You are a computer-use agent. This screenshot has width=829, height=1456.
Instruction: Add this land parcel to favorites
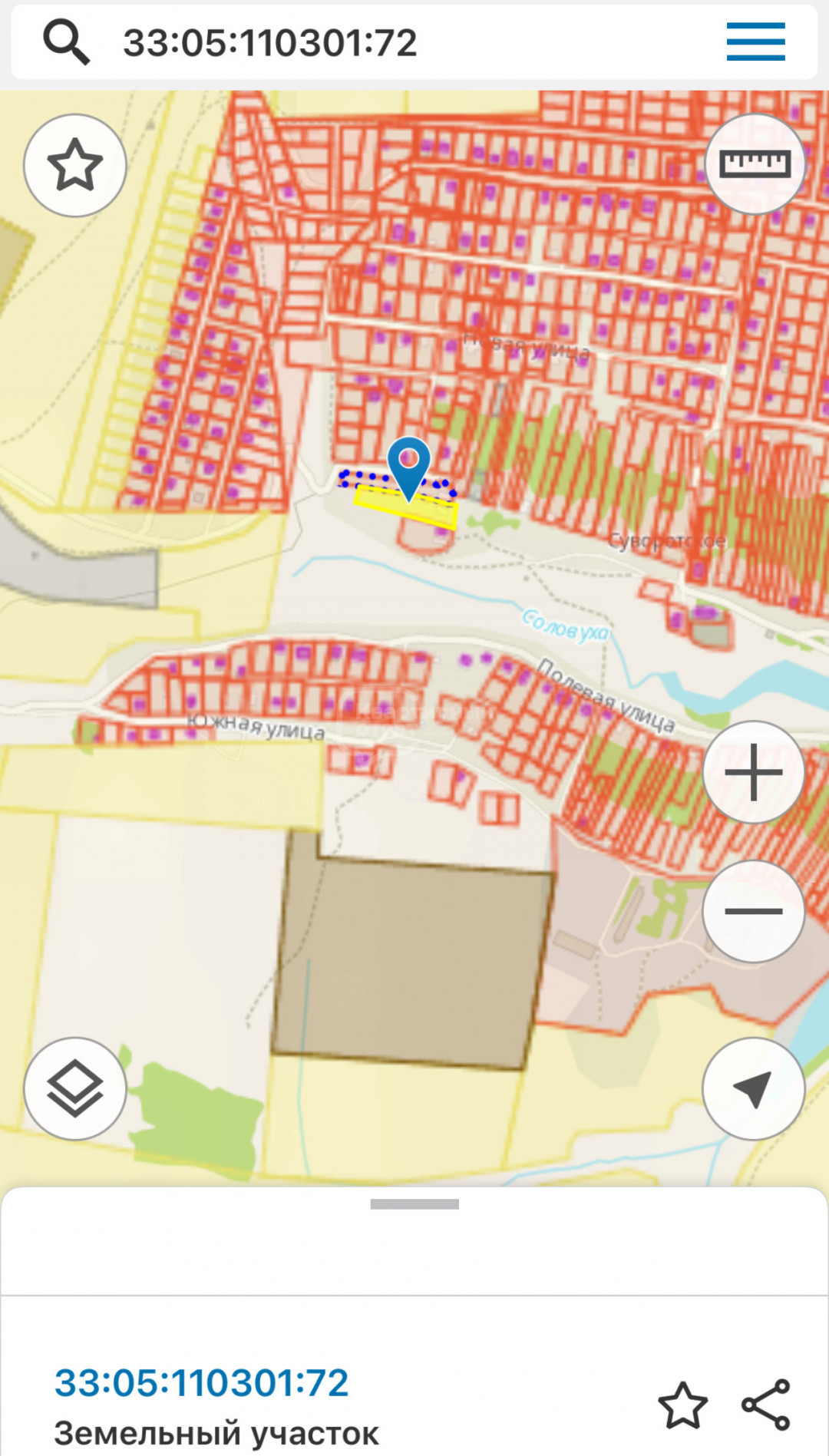pos(682,1405)
